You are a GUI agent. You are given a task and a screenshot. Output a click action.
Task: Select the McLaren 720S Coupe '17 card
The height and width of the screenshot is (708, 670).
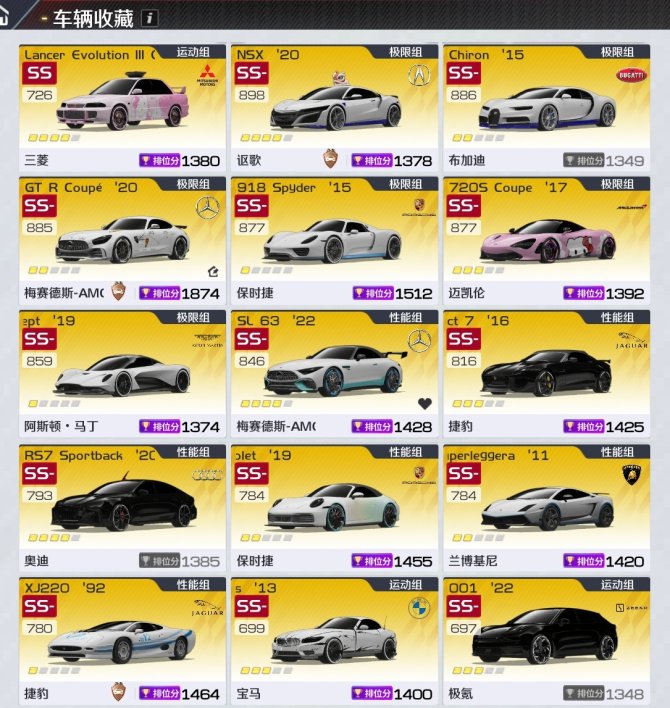(x=546, y=240)
